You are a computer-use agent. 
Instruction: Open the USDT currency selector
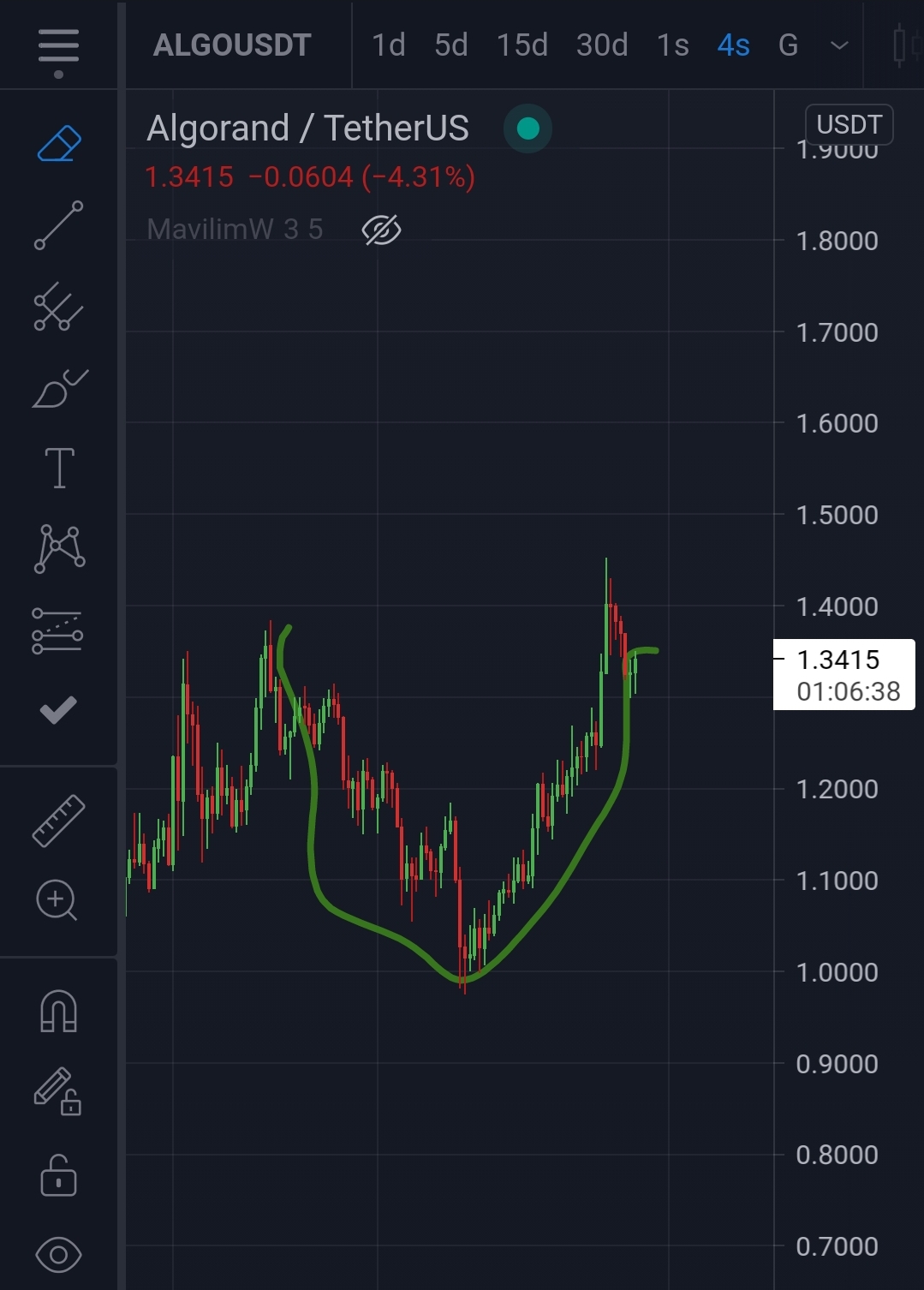(849, 125)
